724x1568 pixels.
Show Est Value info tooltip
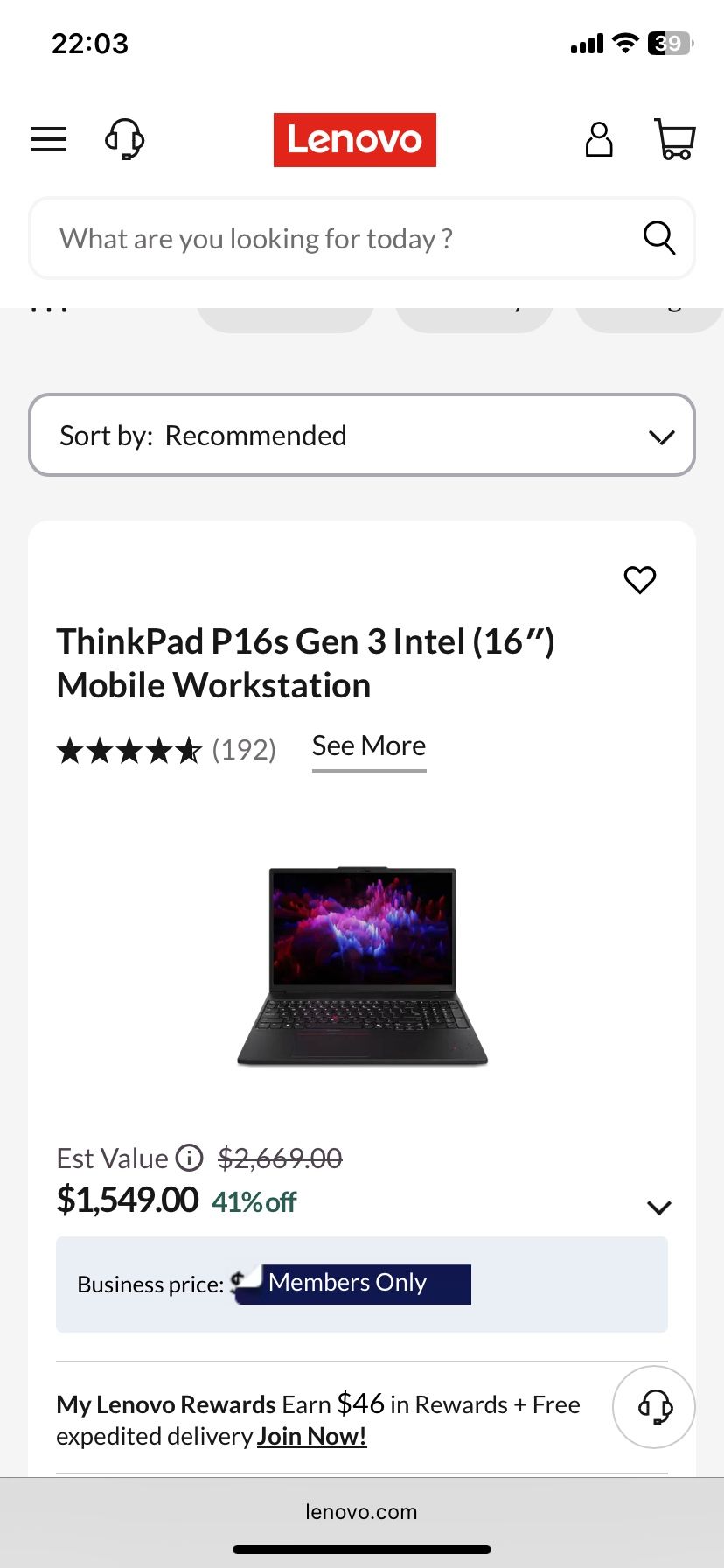pyautogui.click(x=189, y=1158)
